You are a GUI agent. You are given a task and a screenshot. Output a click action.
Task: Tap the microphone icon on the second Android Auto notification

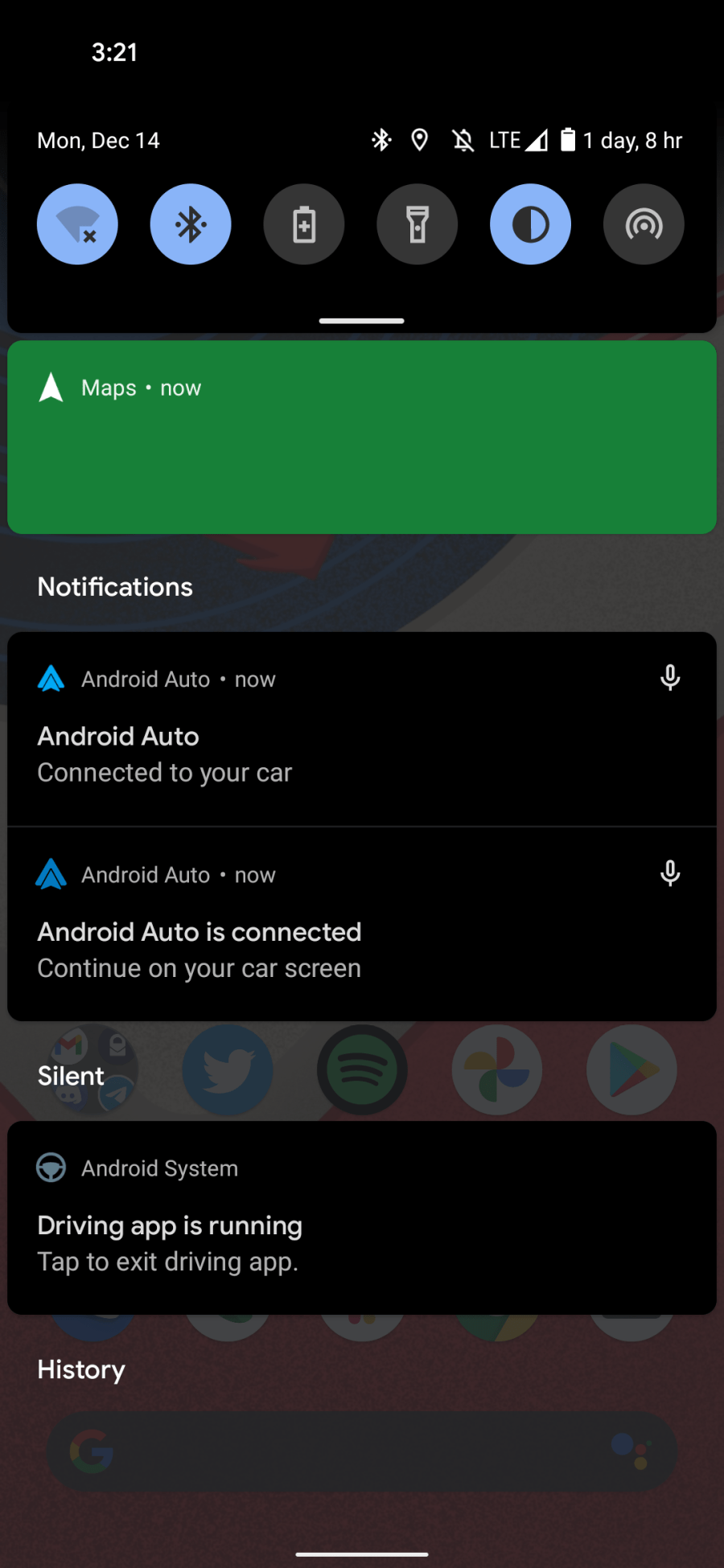coord(670,874)
